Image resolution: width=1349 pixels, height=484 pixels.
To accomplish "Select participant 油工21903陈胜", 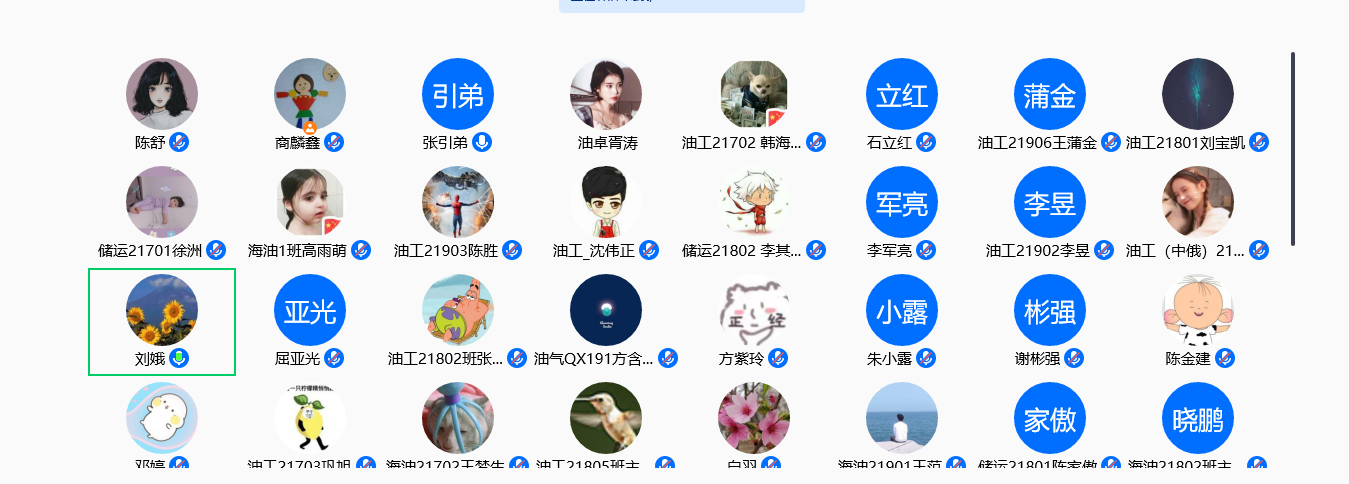I will 458,202.
